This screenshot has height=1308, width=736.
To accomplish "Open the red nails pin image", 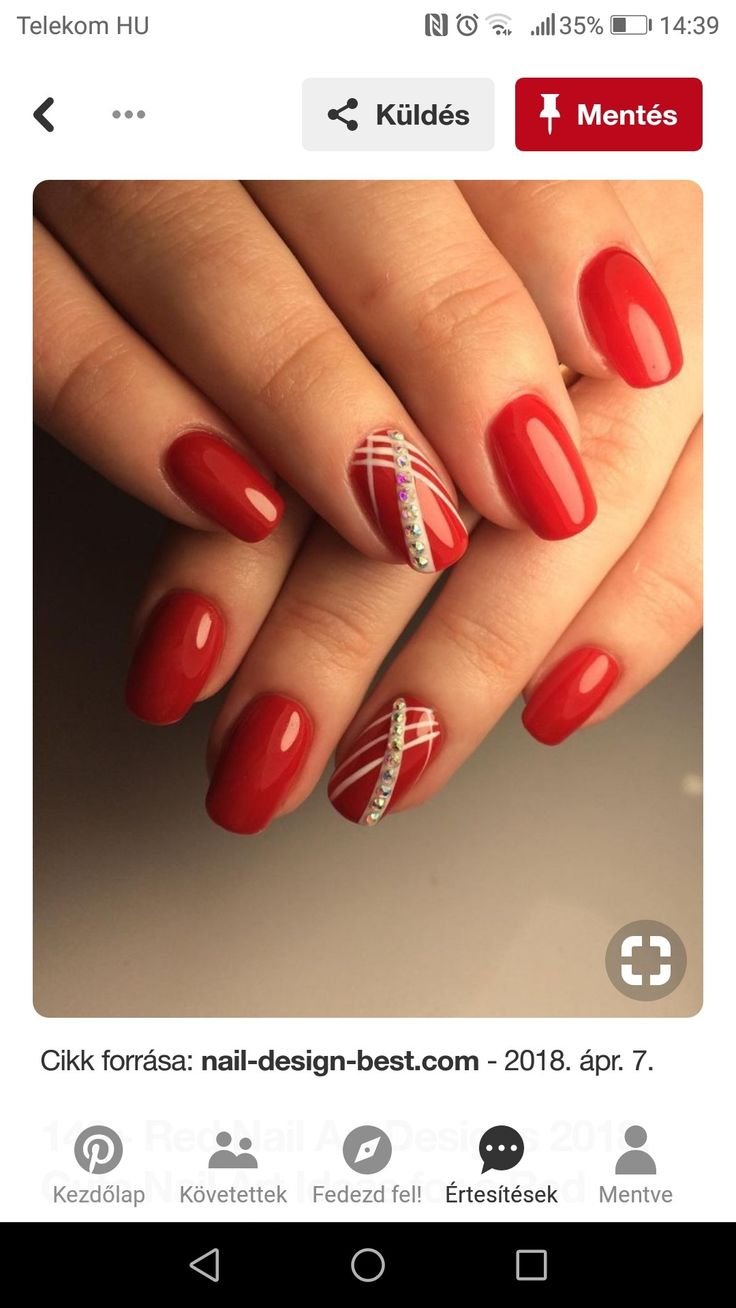I will coord(368,598).
